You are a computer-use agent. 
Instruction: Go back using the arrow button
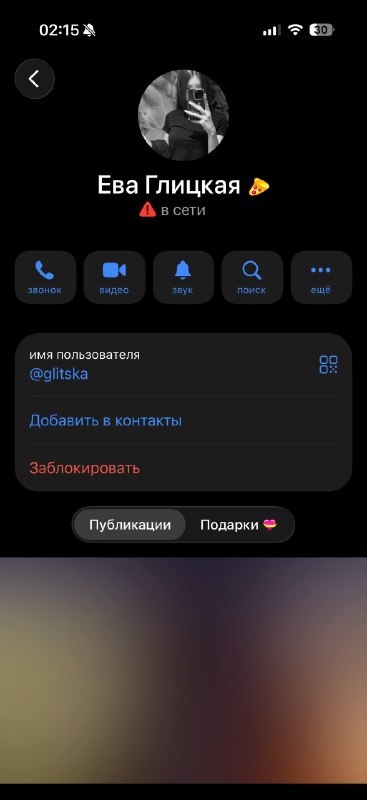(34, 79)
